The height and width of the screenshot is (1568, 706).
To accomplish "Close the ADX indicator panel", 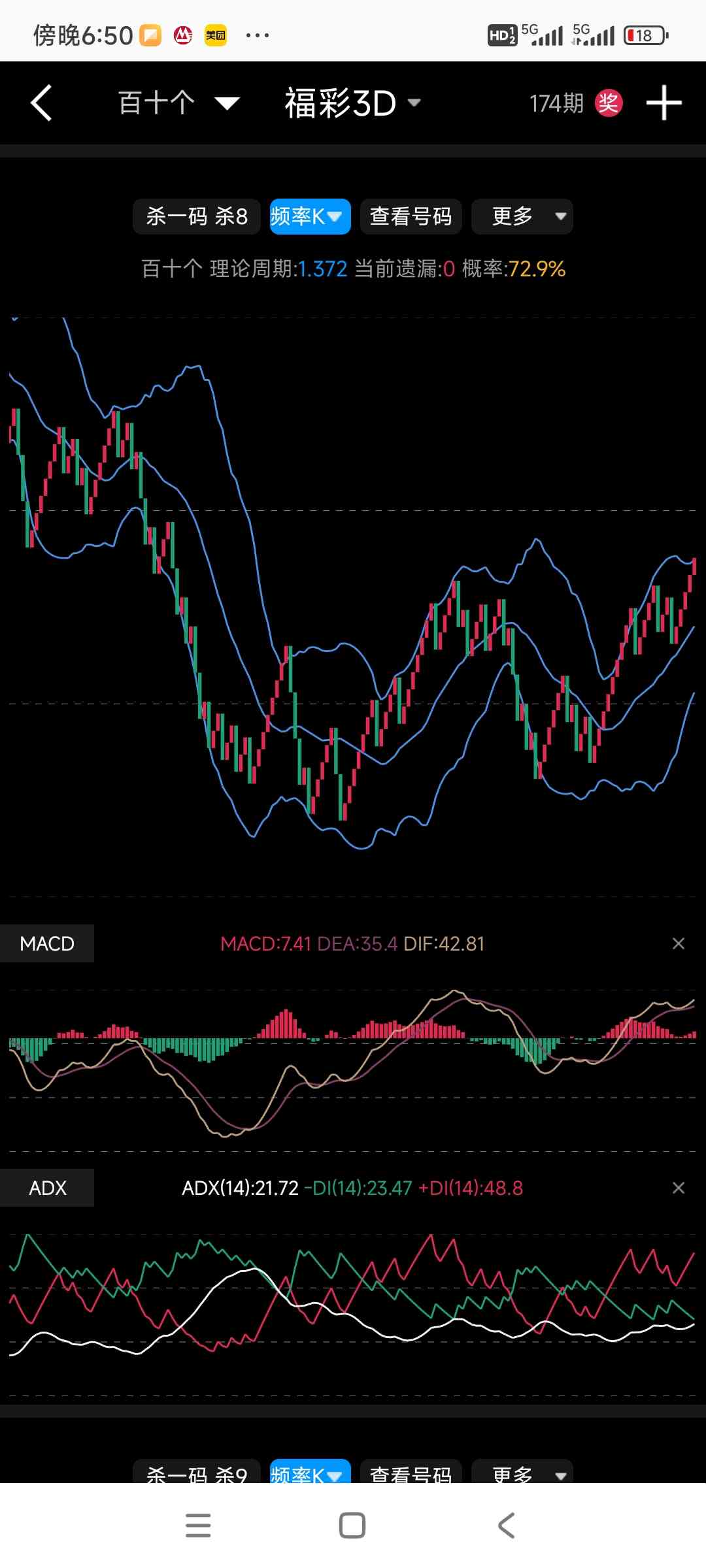I will coord(678,1188).
